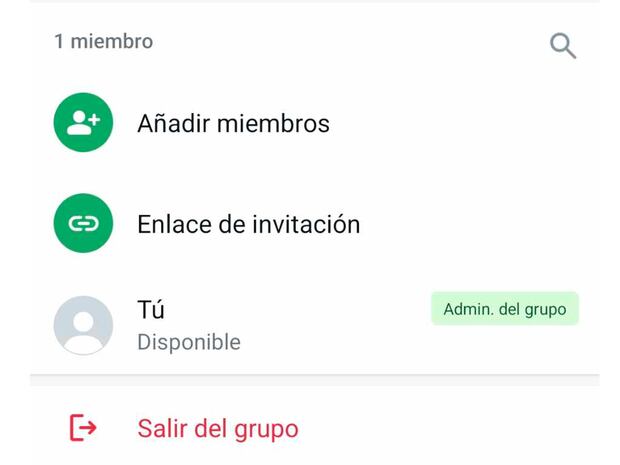
Task: Open Enlace de invitación
Action: 247,224
